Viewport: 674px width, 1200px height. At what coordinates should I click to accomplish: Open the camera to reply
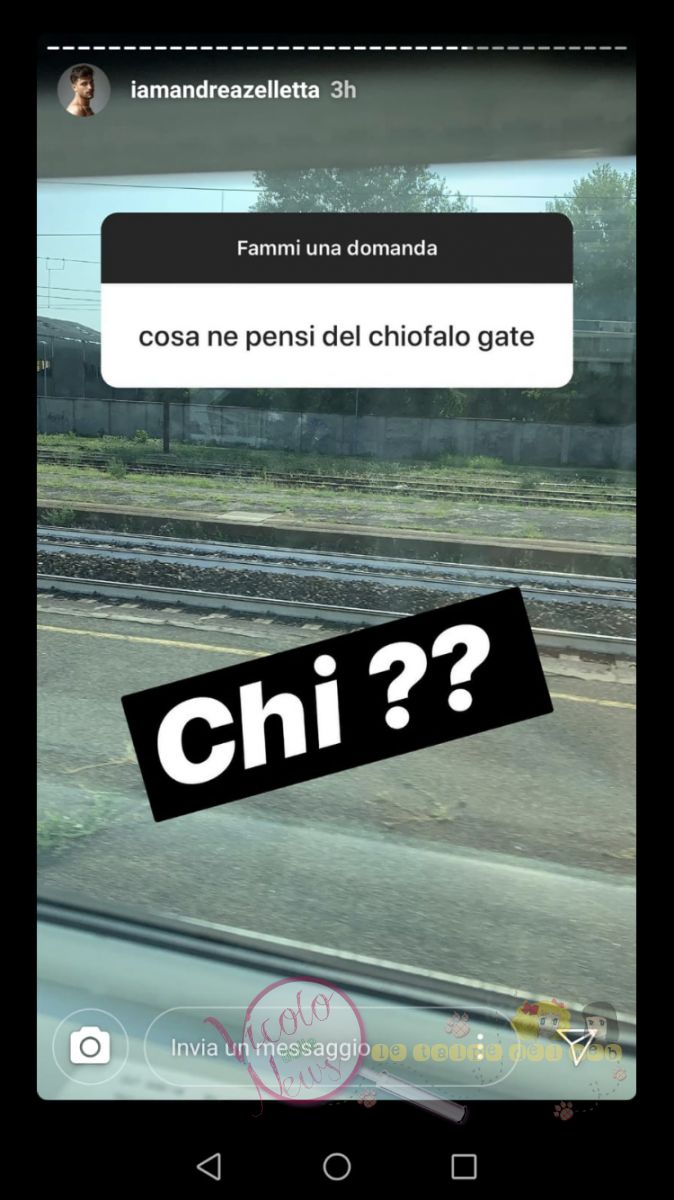point(90,1047)
